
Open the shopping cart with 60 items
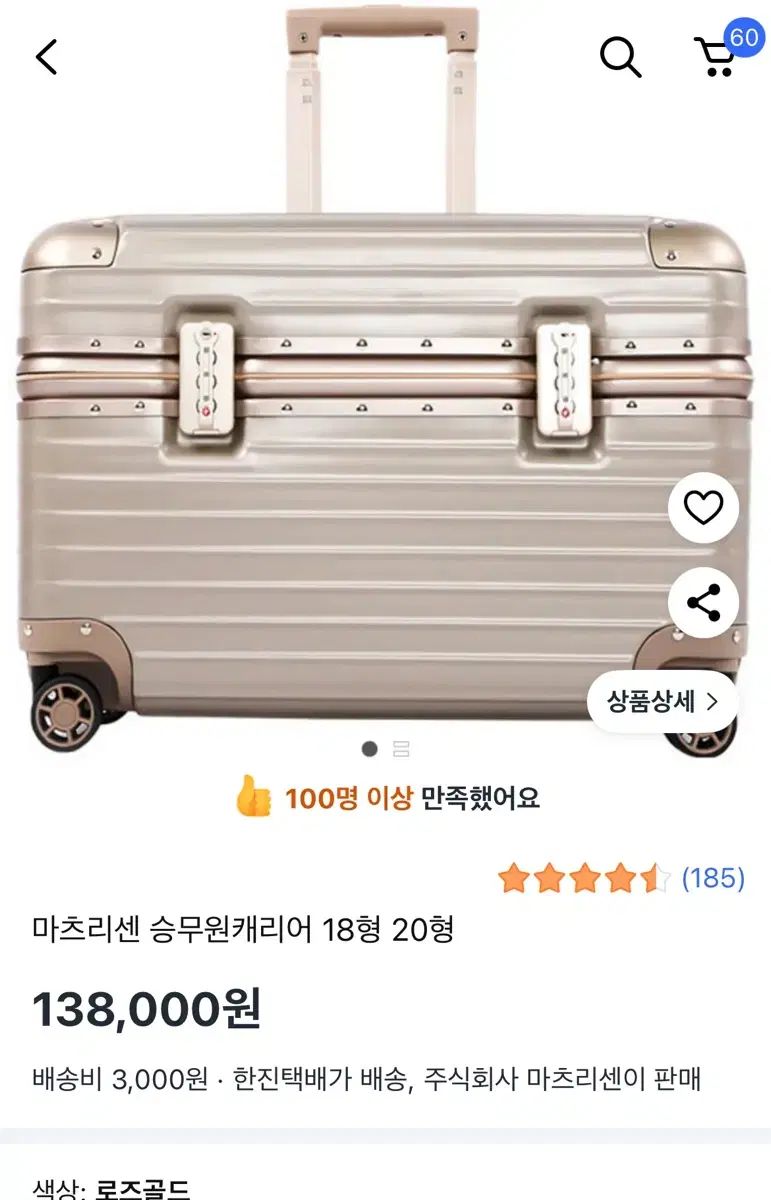point(718,57)
